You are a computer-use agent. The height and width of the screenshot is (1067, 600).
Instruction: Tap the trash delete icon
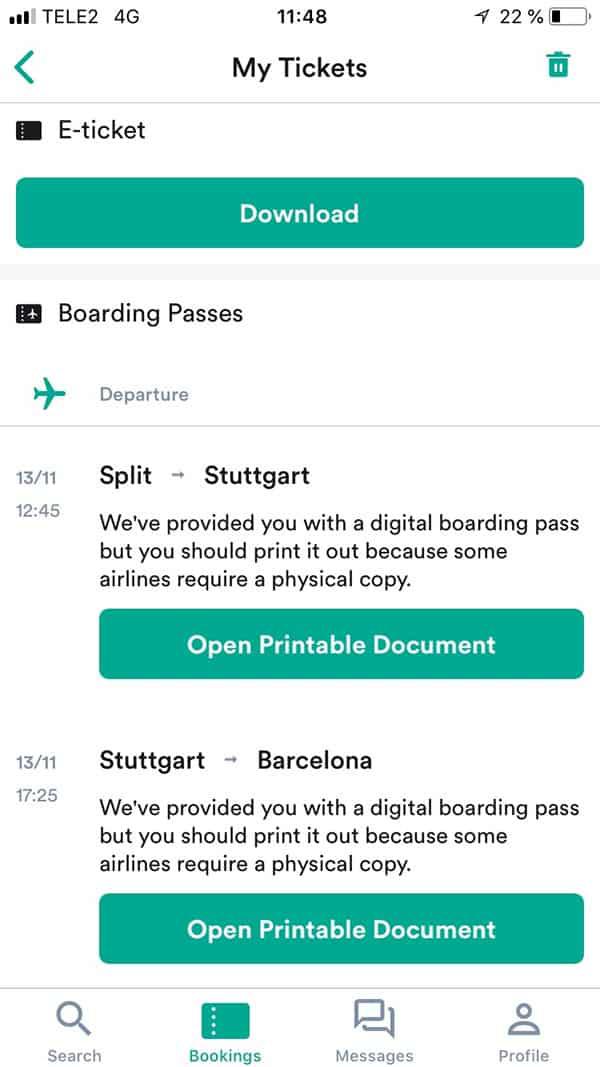pos(557,66)
